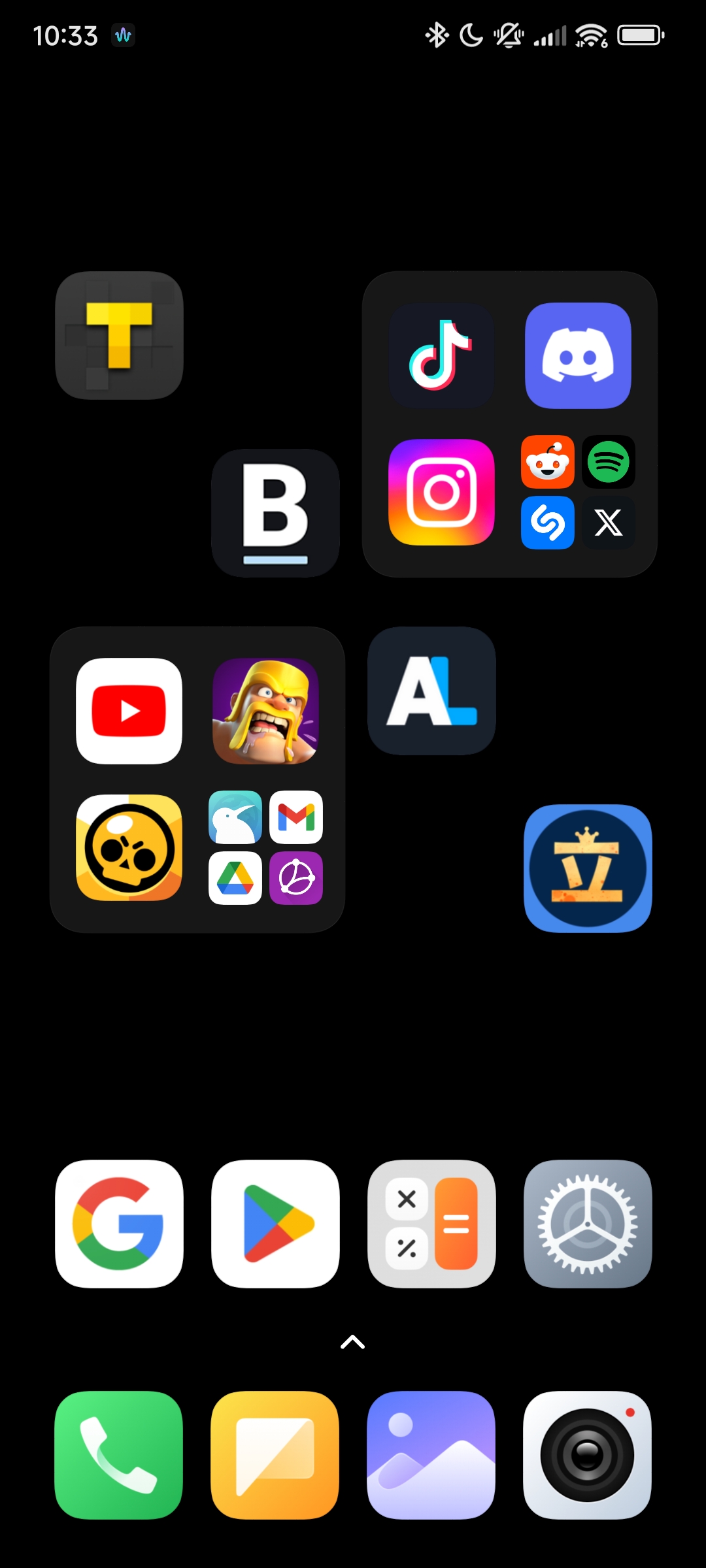This screenshot has width=706, height=1568.
Task: Open the blue crowned V app
Action: click(588, 868)
